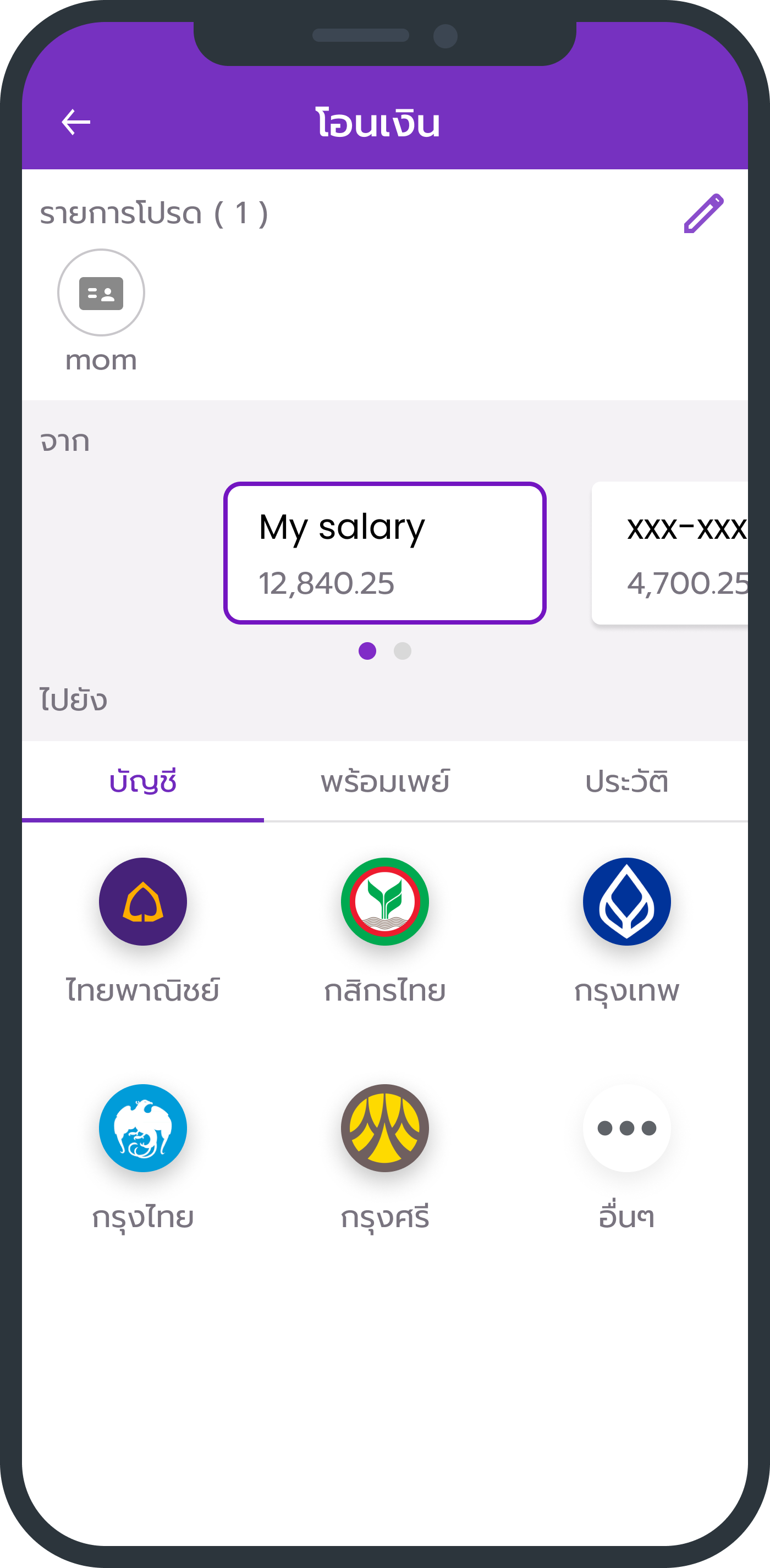770x1568 pixels.
Task: Choose ไทยพาณิชย์ bank as destination
Action: pyautogui.click(x=143, y=902)
